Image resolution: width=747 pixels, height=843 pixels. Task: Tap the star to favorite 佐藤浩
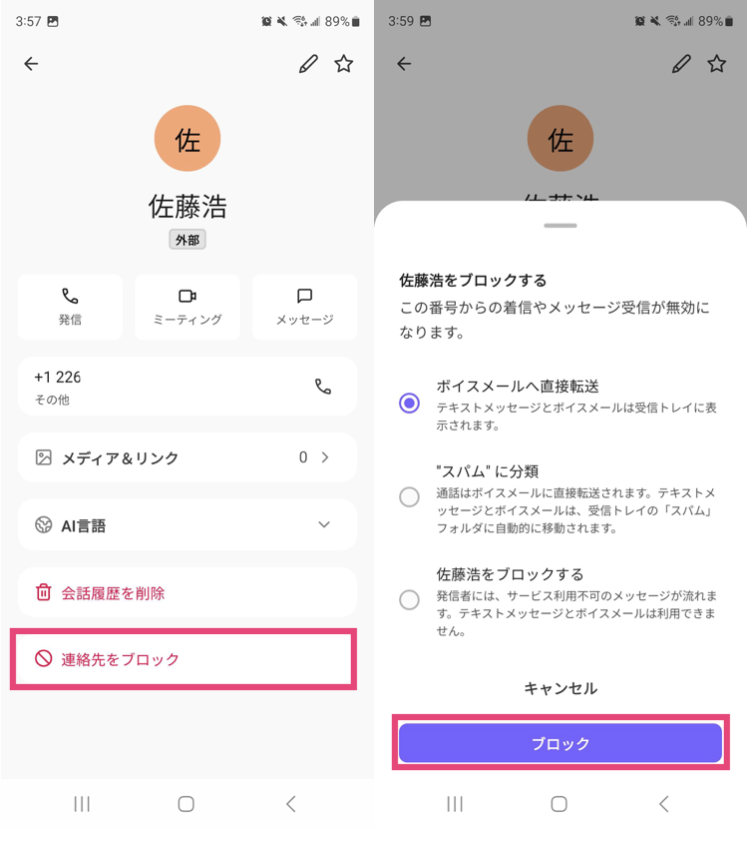(x=344, y=64)
